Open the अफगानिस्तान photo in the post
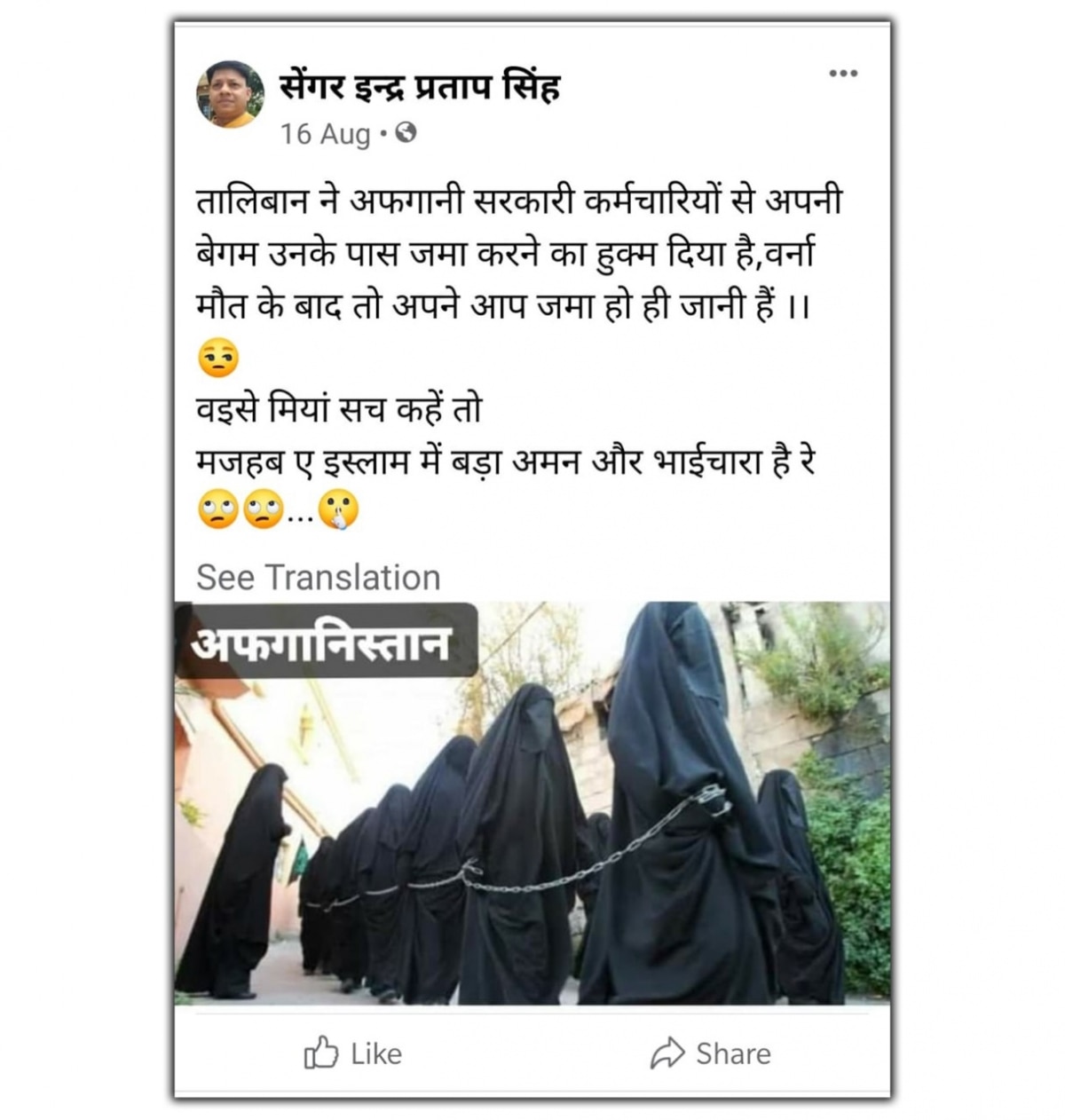 tap(532, 803)
